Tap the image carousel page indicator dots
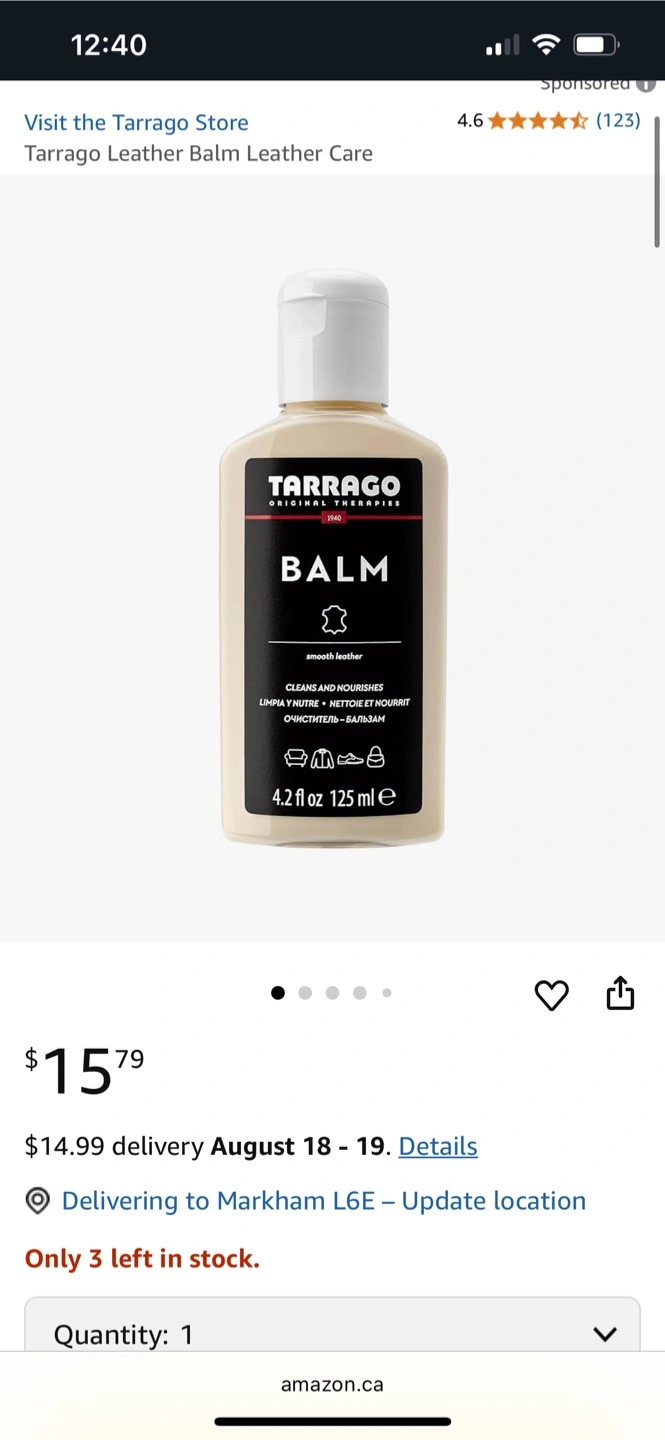 point(332,993)
